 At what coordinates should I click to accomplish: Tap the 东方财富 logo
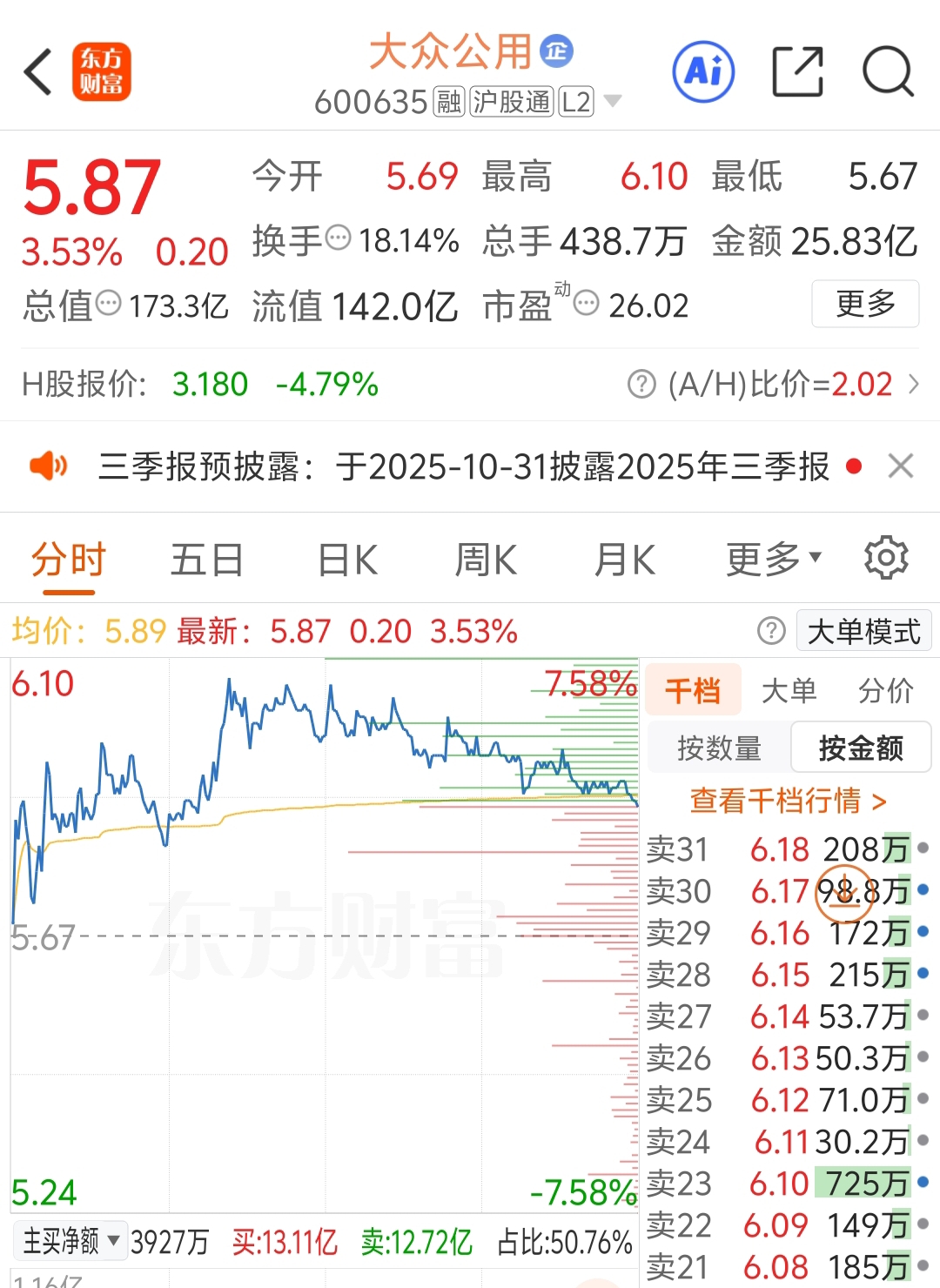(102, 71)
